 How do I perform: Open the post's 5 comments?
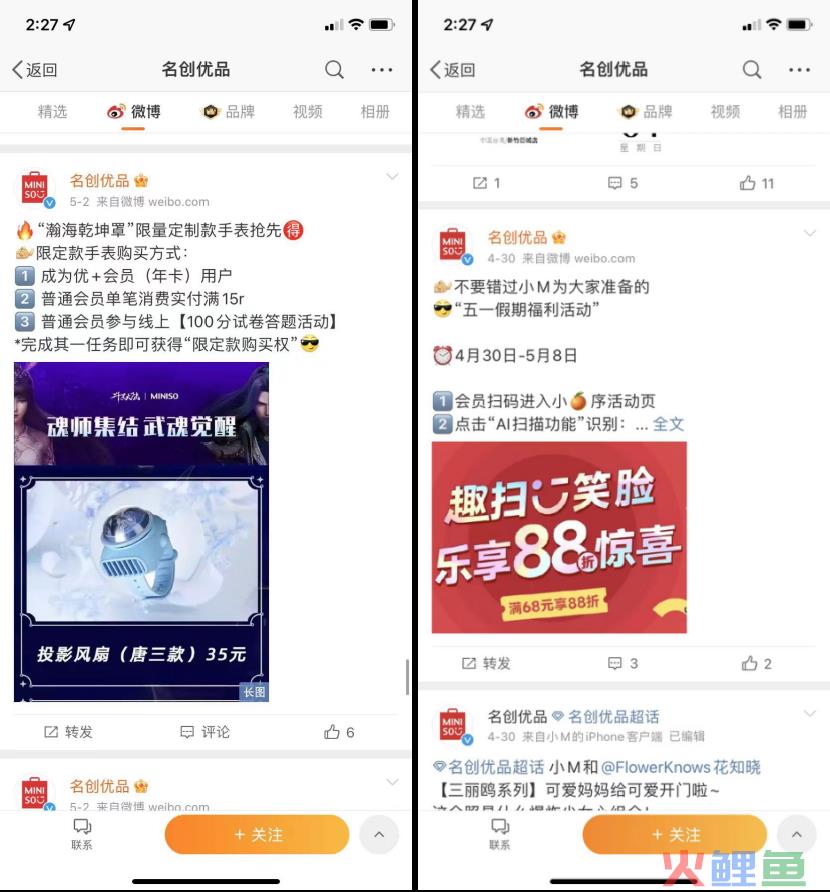(x=622, y=183)
